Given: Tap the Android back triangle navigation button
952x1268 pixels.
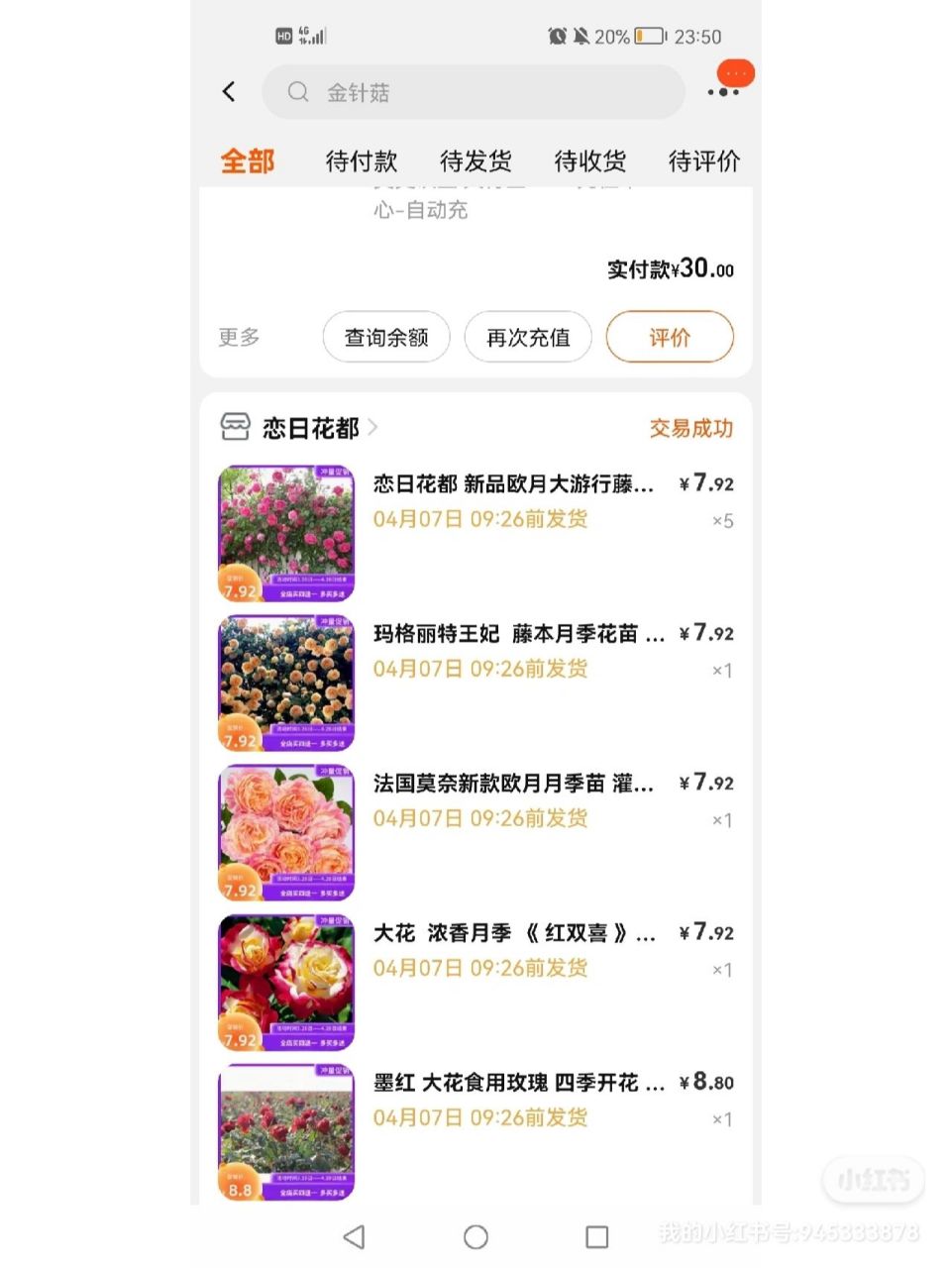Looking at the screenshot, I should click(x=354, y=1236).
